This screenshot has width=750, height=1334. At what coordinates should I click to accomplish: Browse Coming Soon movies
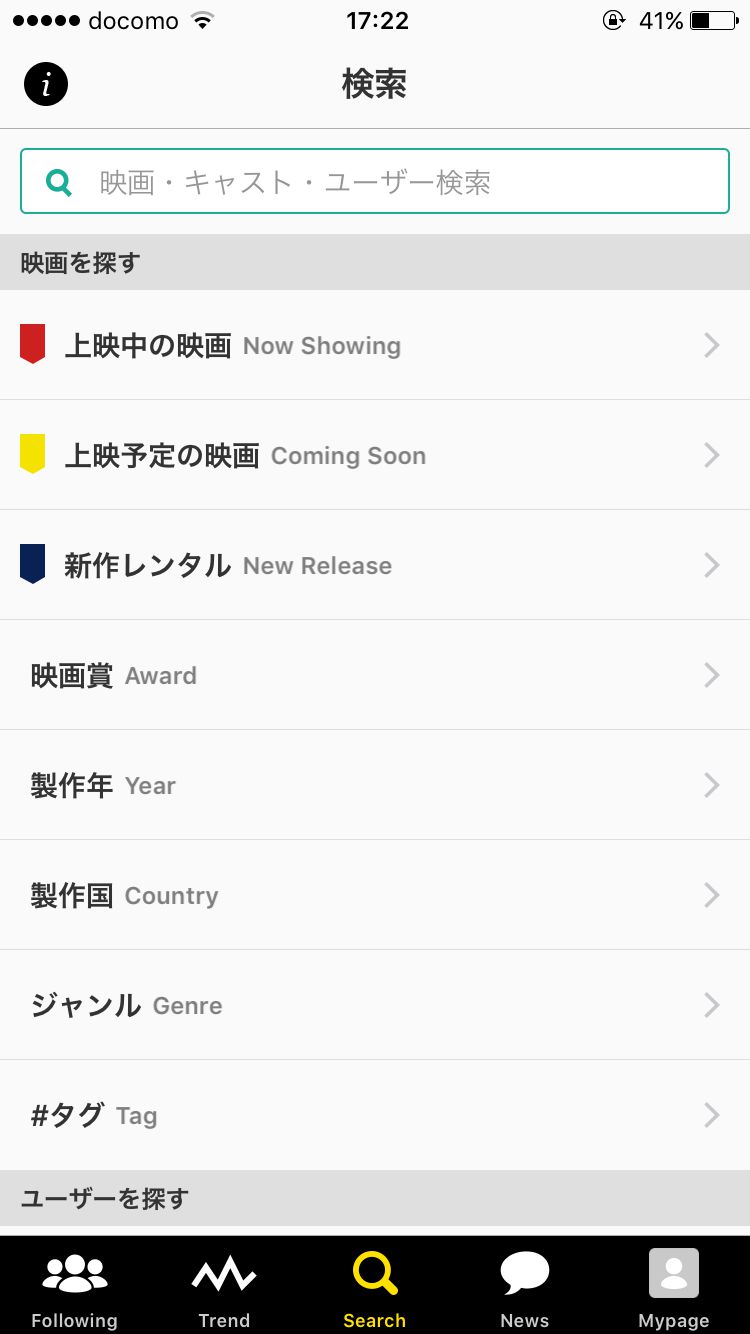pyautogui.click(x=375, y=456)
